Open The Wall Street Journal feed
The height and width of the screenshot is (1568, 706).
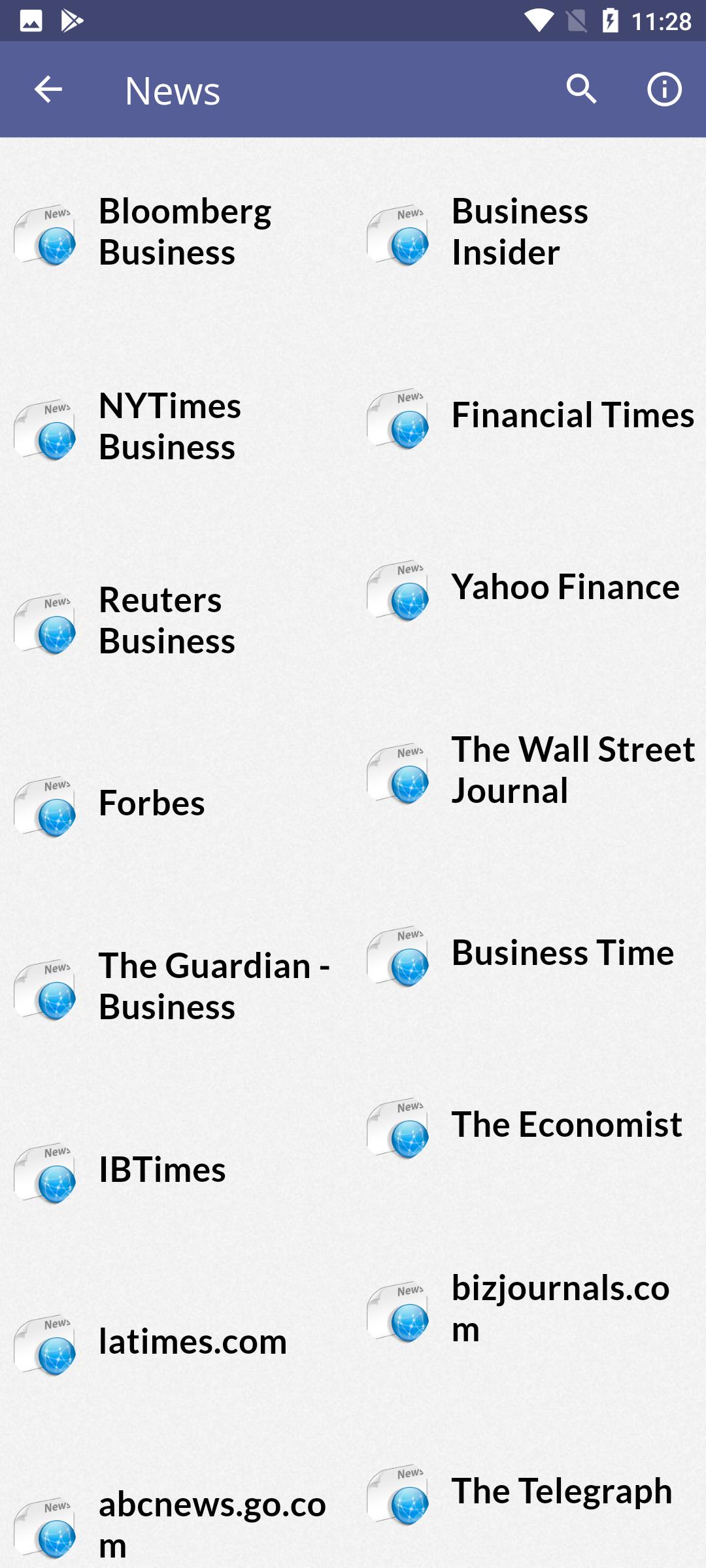tap(569, 770)
